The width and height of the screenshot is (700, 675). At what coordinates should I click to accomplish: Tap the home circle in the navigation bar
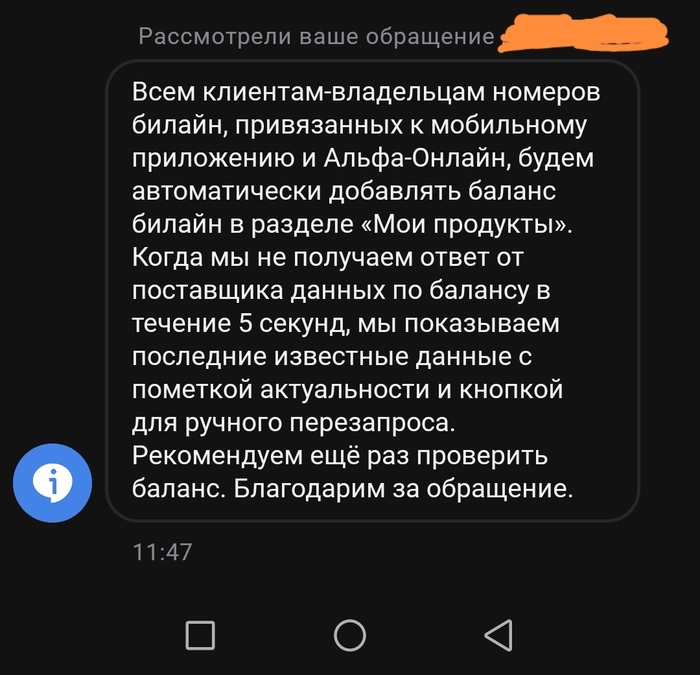pyautogui.click(x=349, y=635)
